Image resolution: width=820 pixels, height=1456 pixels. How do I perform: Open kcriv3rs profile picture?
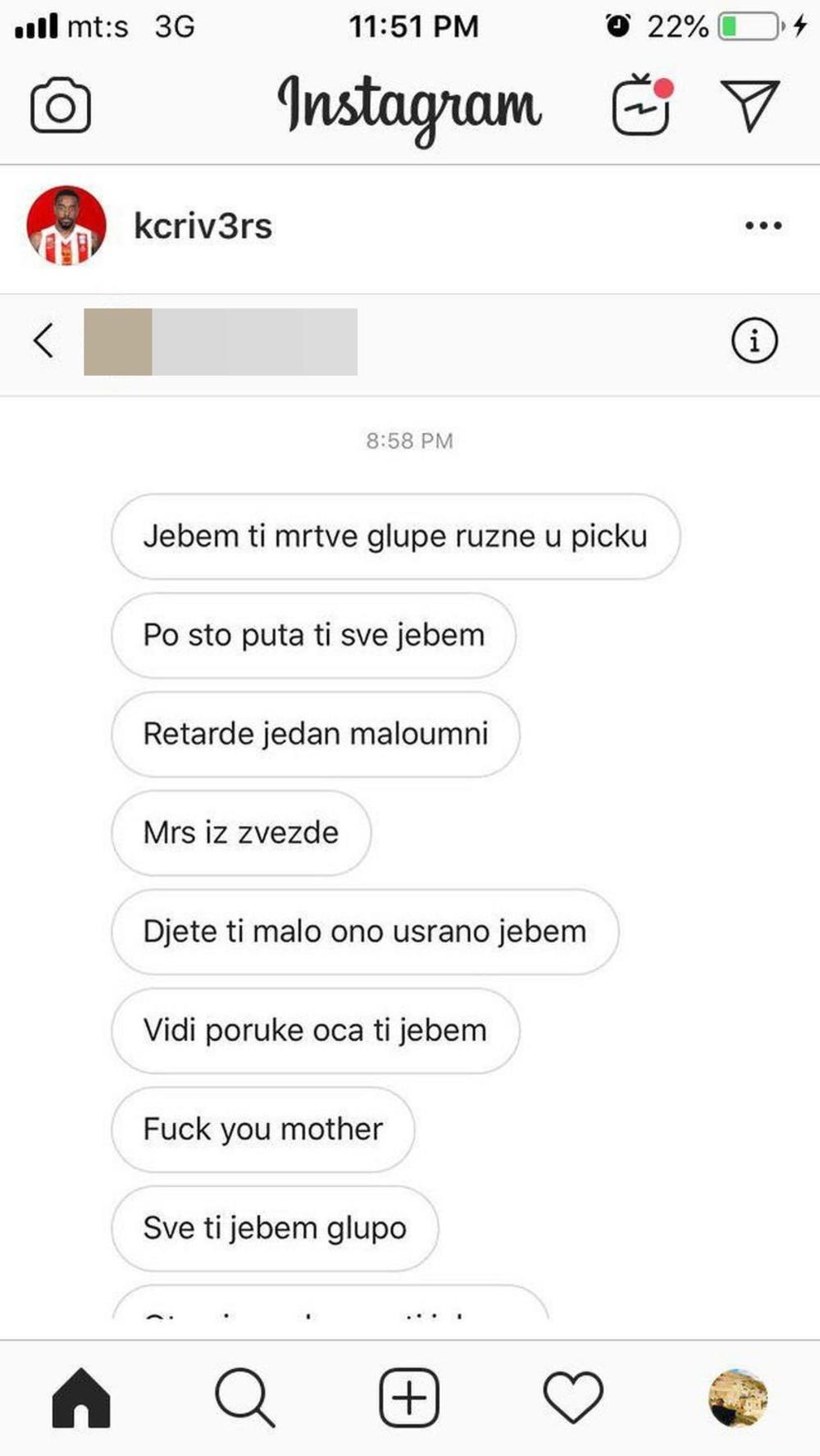coord(66,226)
